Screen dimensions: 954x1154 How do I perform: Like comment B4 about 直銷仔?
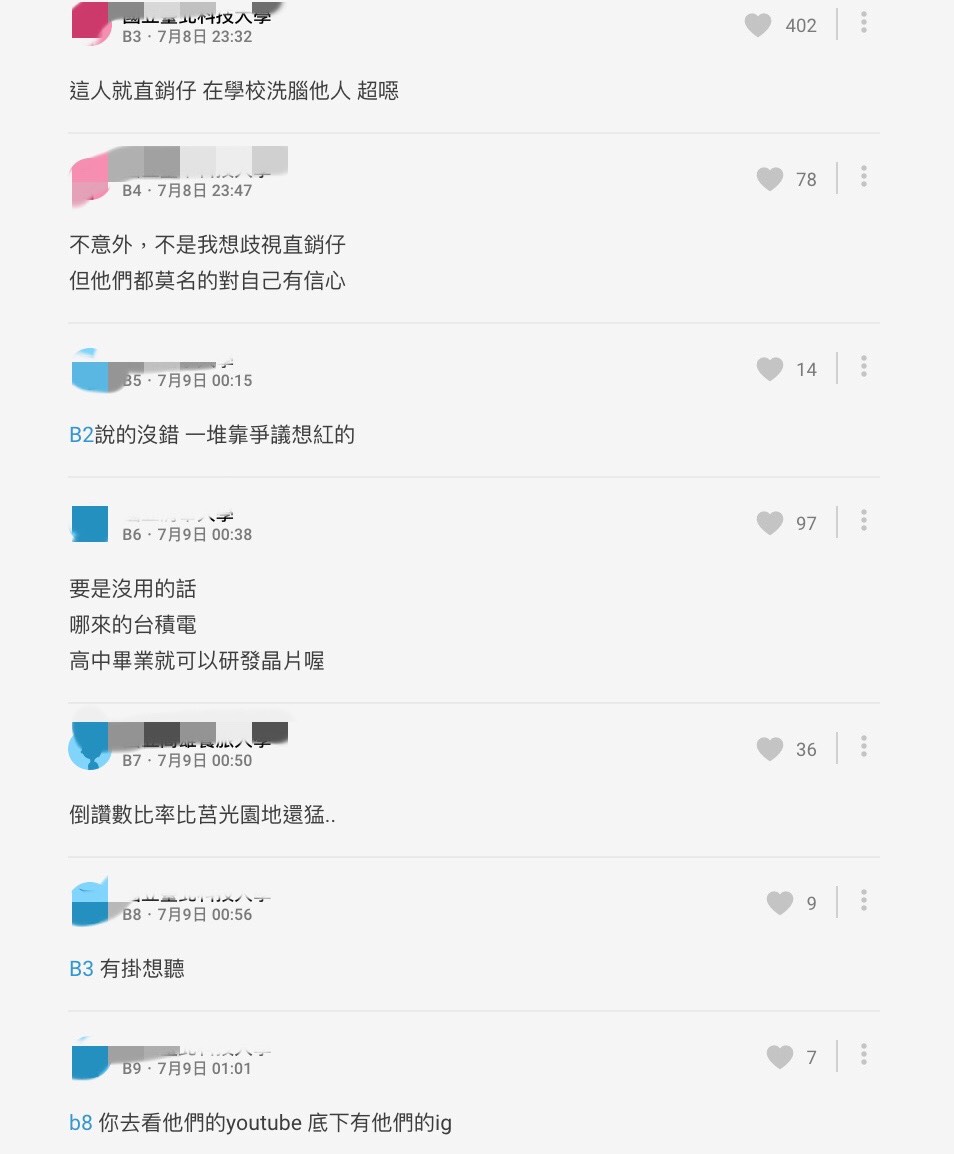click(769, 179)
